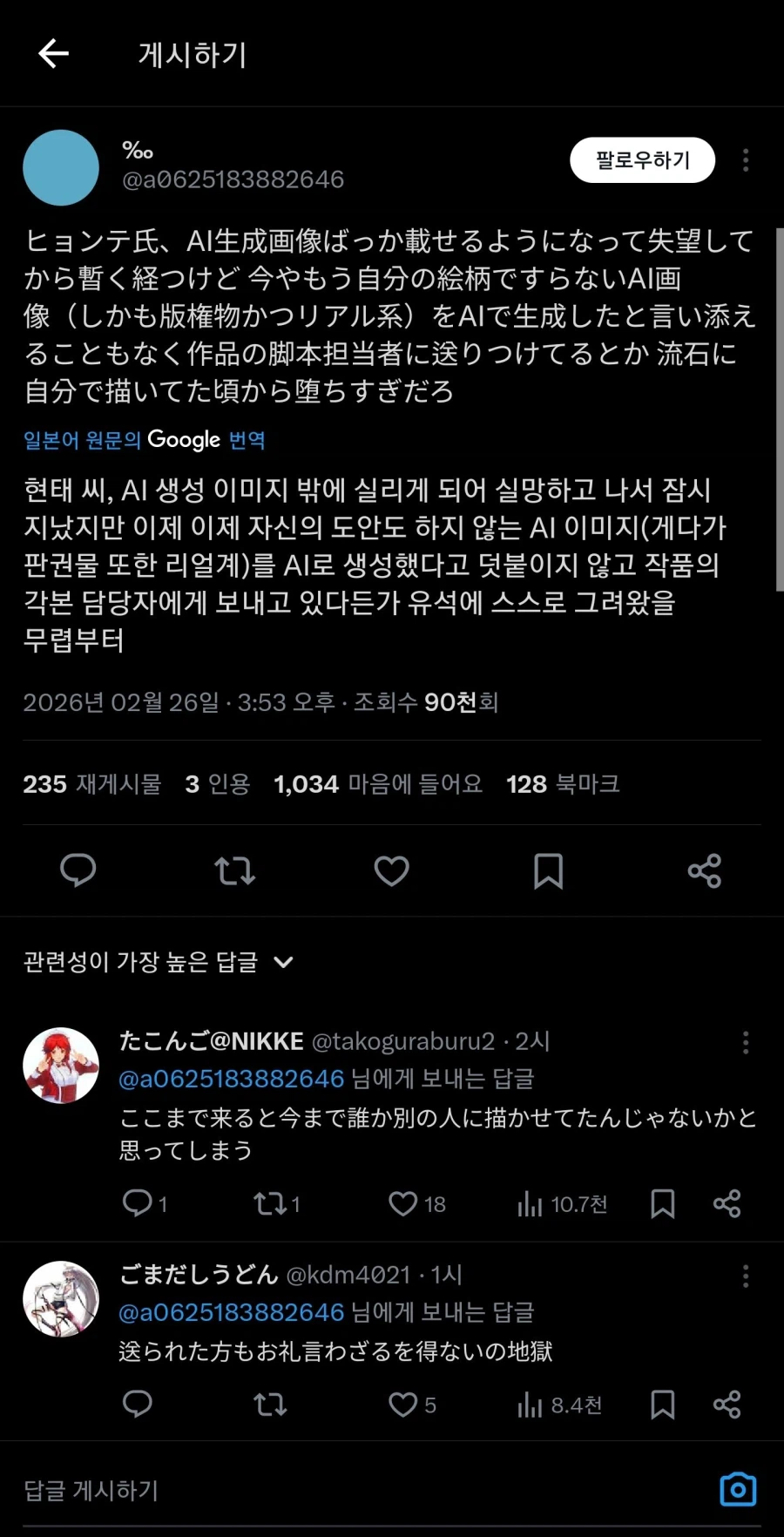The image size is (784, 1537).
Task: Toggle like on ごまだしうどん's reply
Action: tap(401, 1405)
